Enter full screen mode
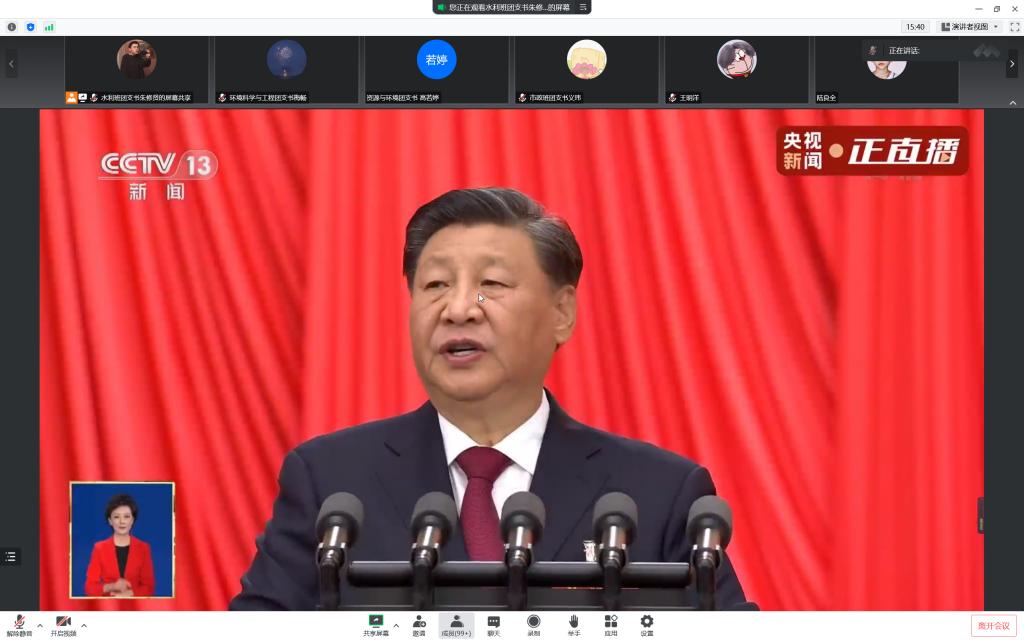 point(1014,27)
